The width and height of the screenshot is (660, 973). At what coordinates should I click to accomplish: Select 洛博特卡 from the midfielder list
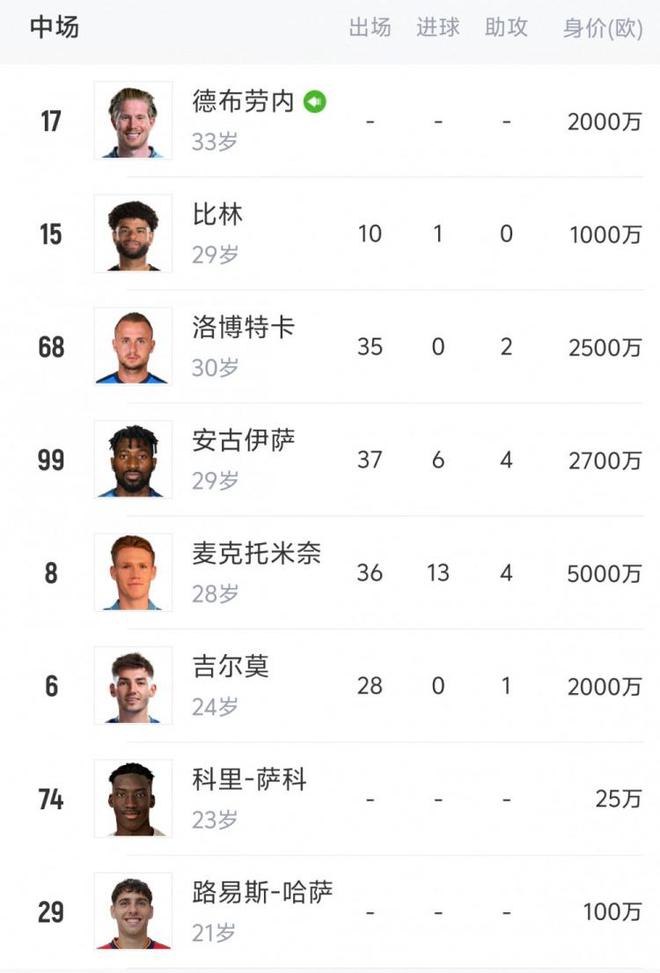243,328
